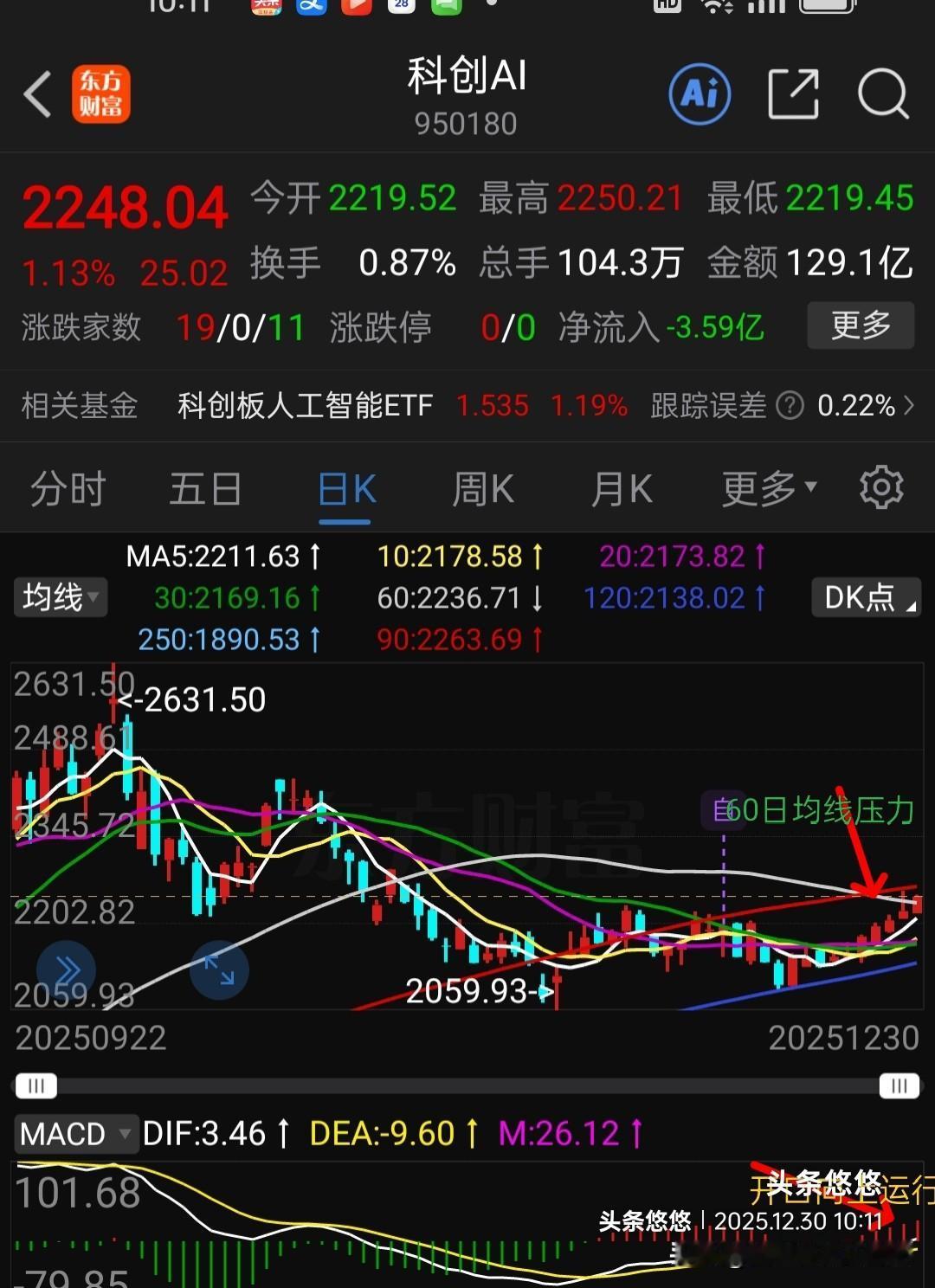
Task: Switch to the 周K tab
Action: [x=481, y=487]
